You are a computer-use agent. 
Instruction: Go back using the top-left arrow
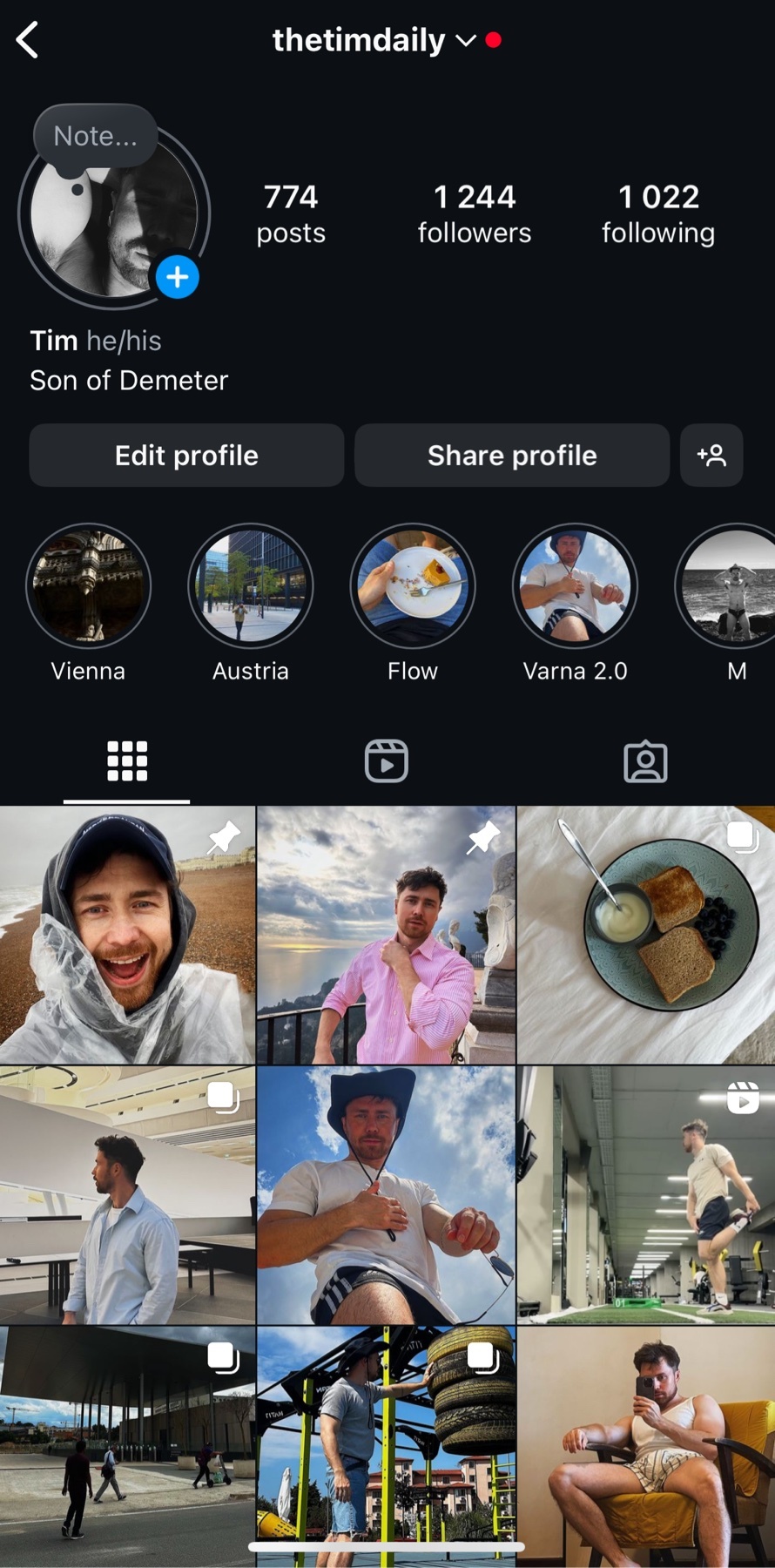28,40
